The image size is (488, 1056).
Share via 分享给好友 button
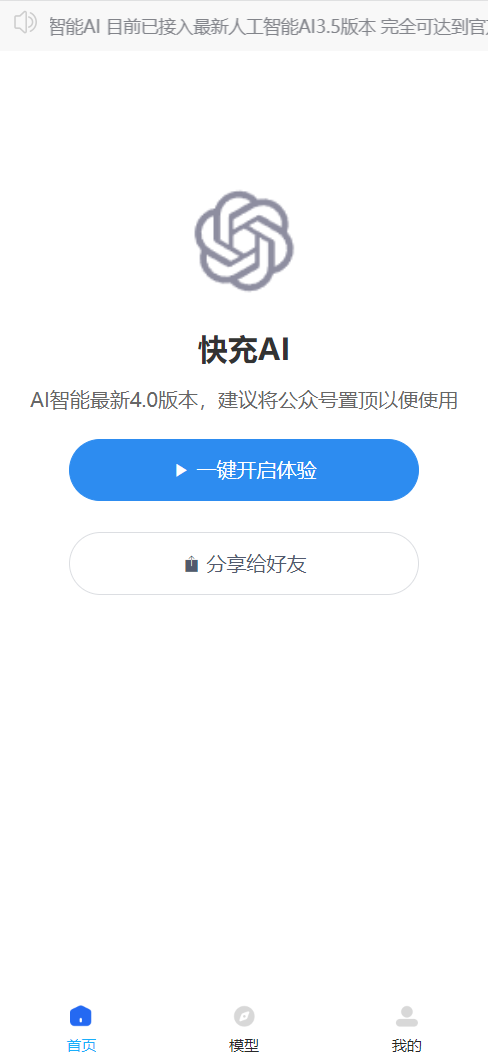pos(244,564)
